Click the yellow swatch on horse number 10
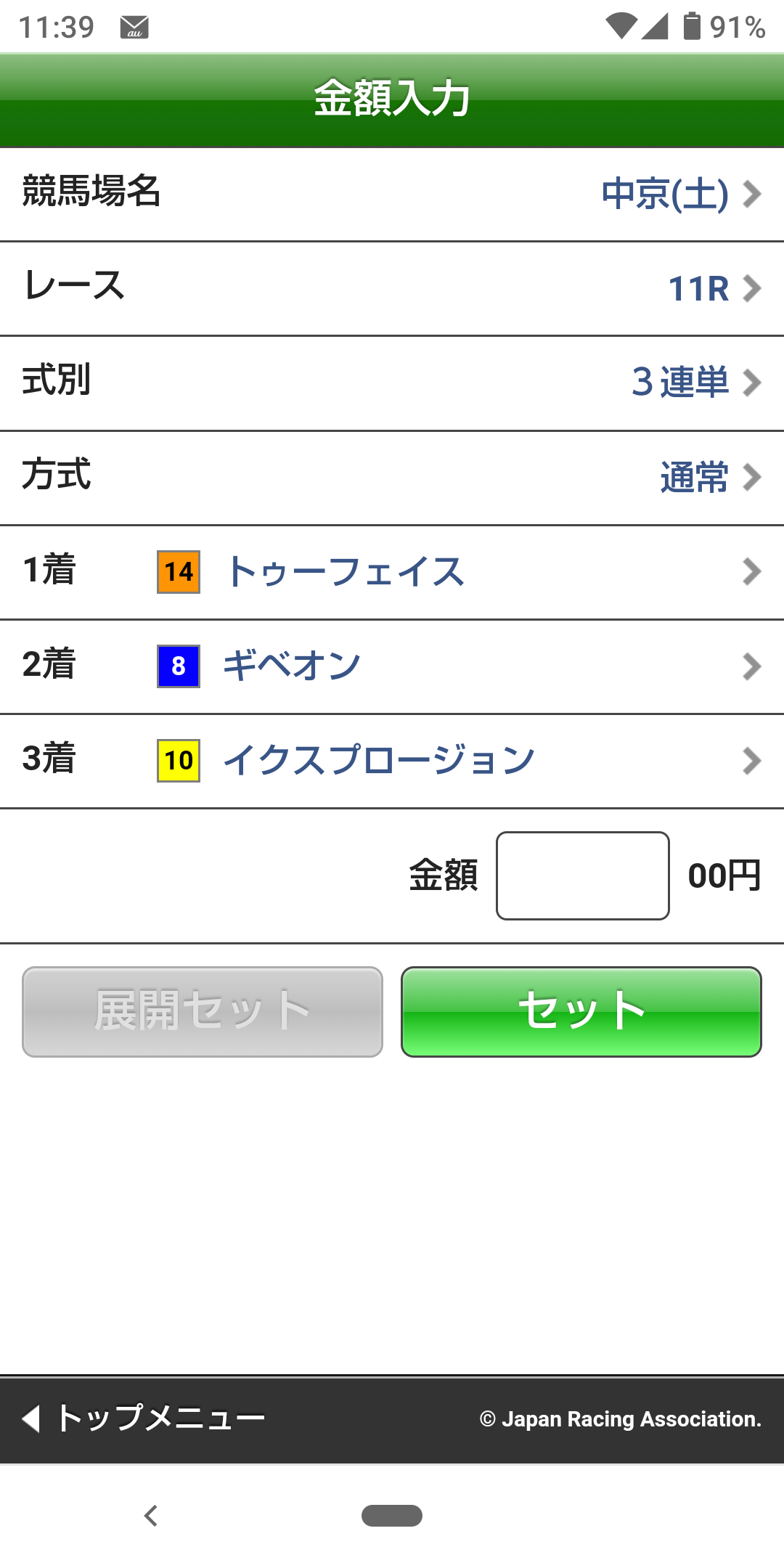784x1568 pixels. 176,759
